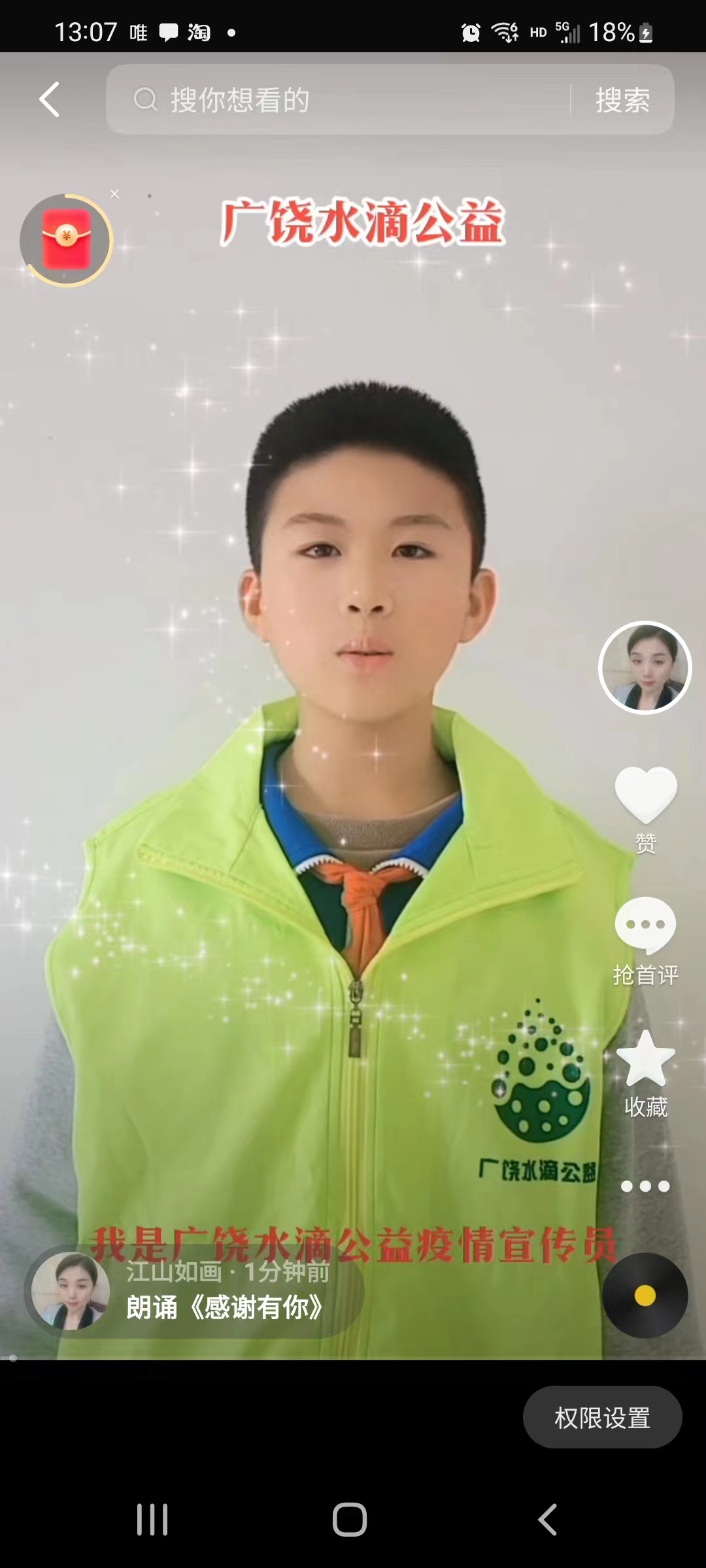706x1568 pixels.
Task: Tap the 搜索 button
Action: pyautogui.click(x=623, y=100)
